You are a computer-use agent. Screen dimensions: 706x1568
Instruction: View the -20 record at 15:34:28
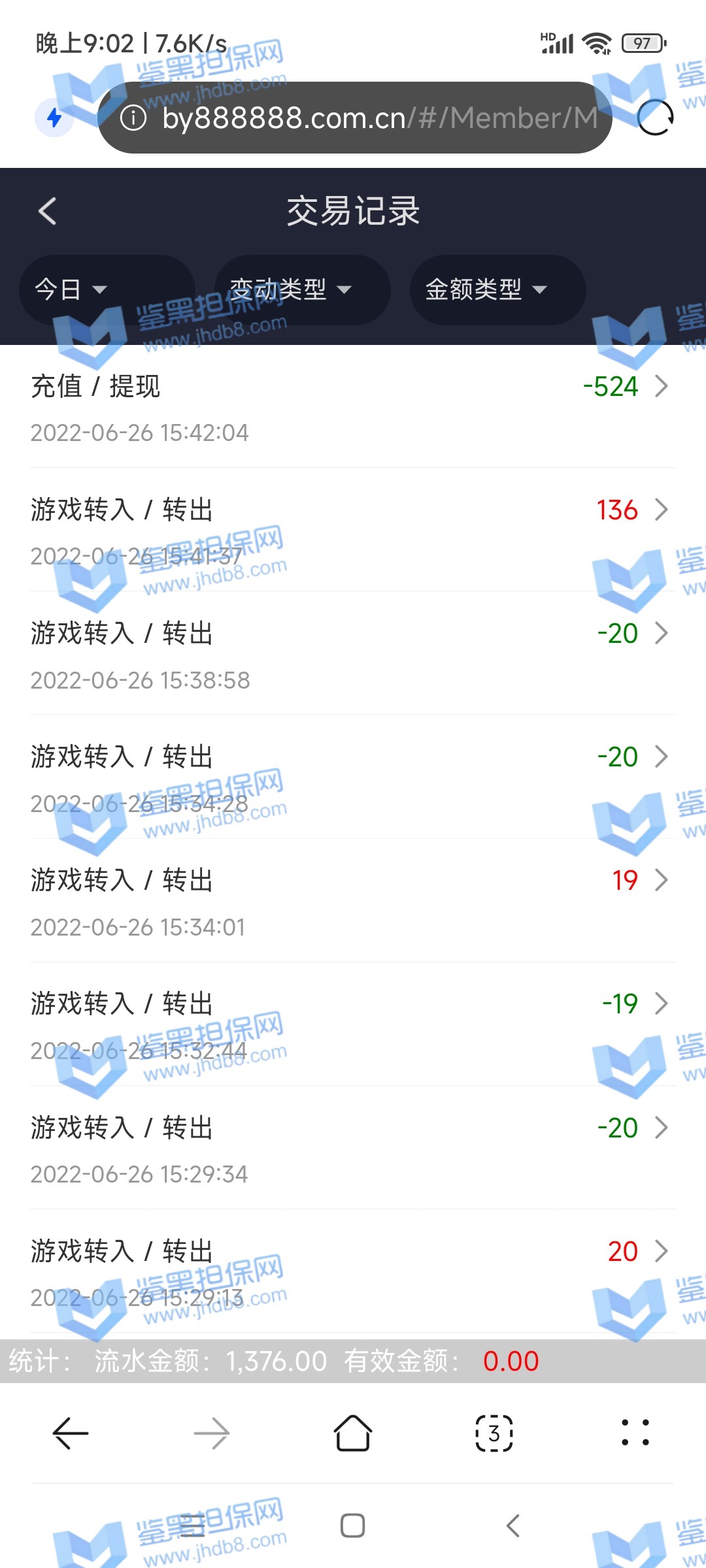(x=353, y=777)
